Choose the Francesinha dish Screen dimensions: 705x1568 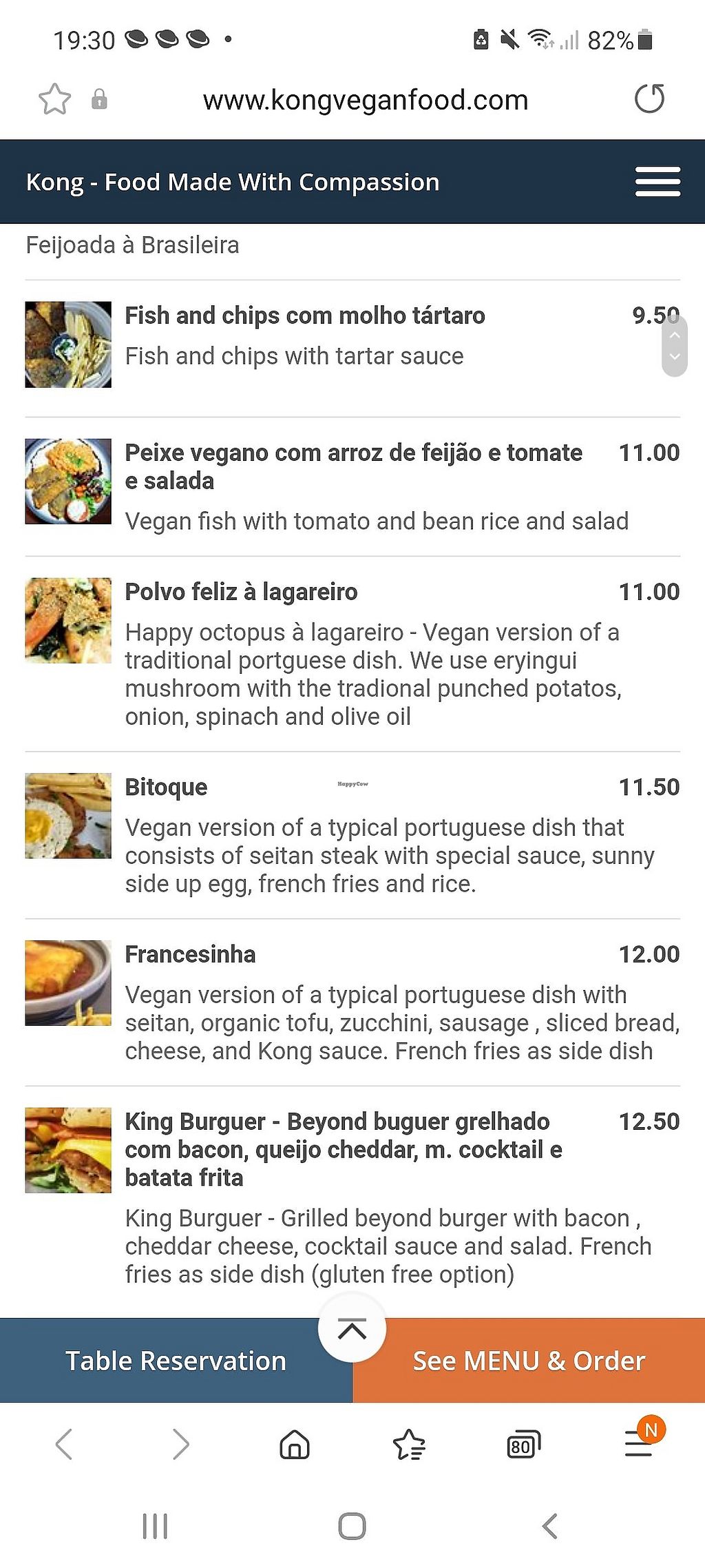(x=190, y=955)
